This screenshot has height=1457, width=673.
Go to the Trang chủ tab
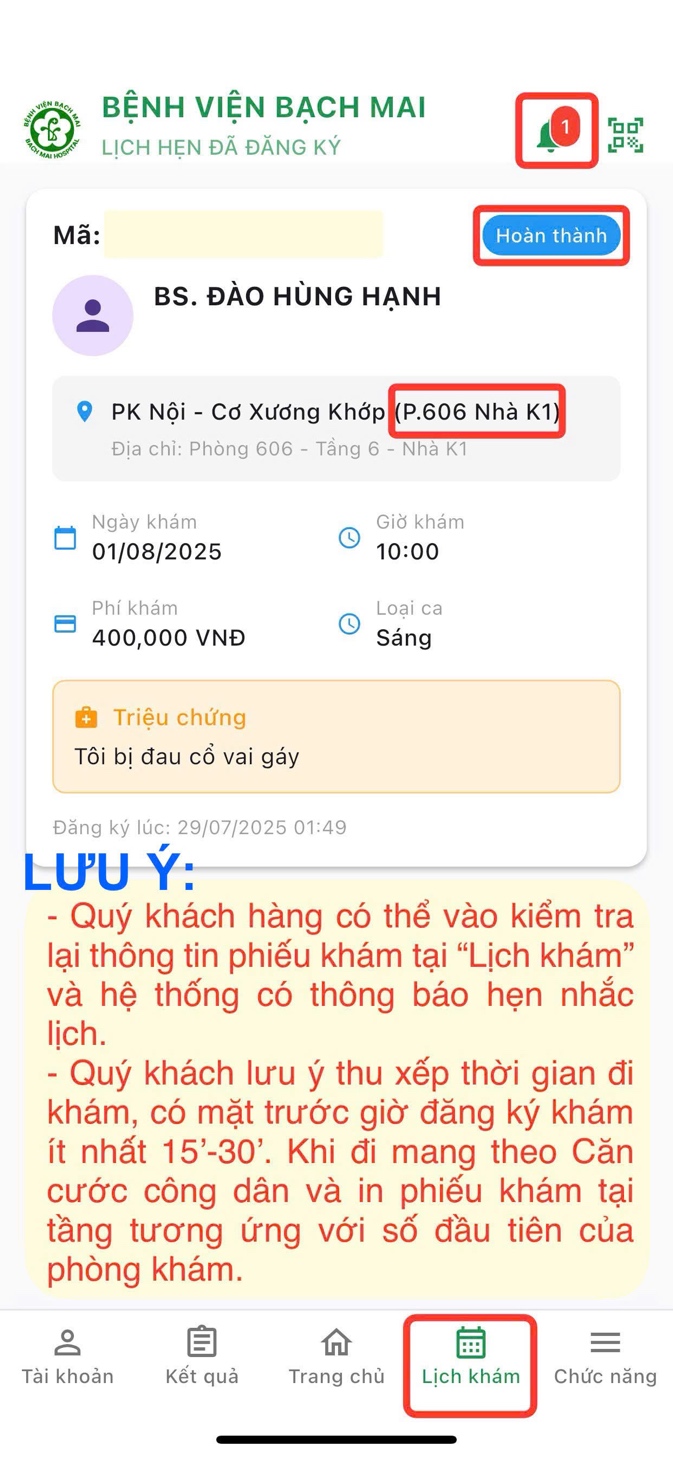336,1357
